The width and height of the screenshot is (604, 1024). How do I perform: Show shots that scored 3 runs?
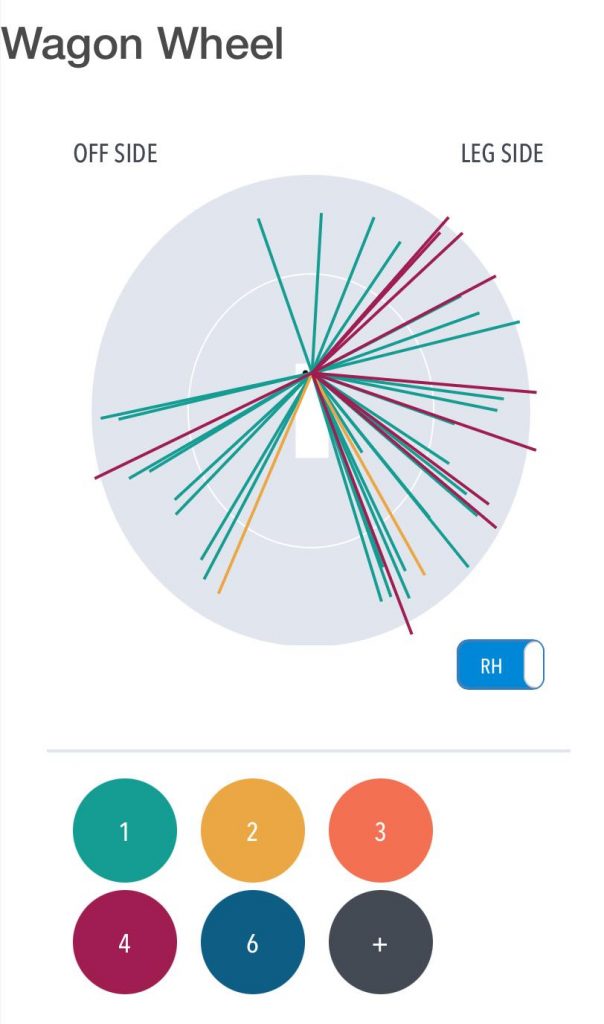380,831
